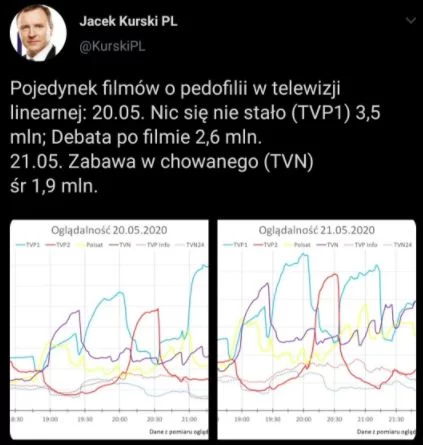Open the @KurskiPL profile handle
The width and height of the screenshot is (423, 445).
click(112, 46)
